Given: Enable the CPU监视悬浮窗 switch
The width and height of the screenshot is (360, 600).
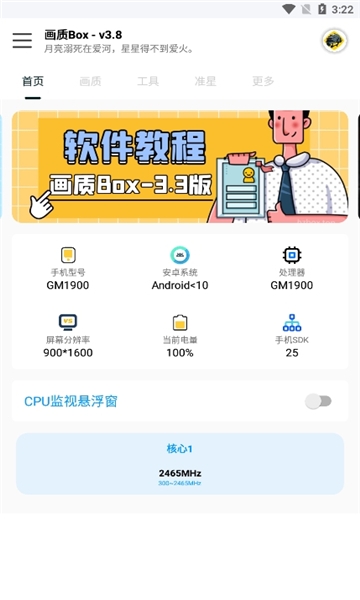Looking at the screenshot, I should click(318, 401).
